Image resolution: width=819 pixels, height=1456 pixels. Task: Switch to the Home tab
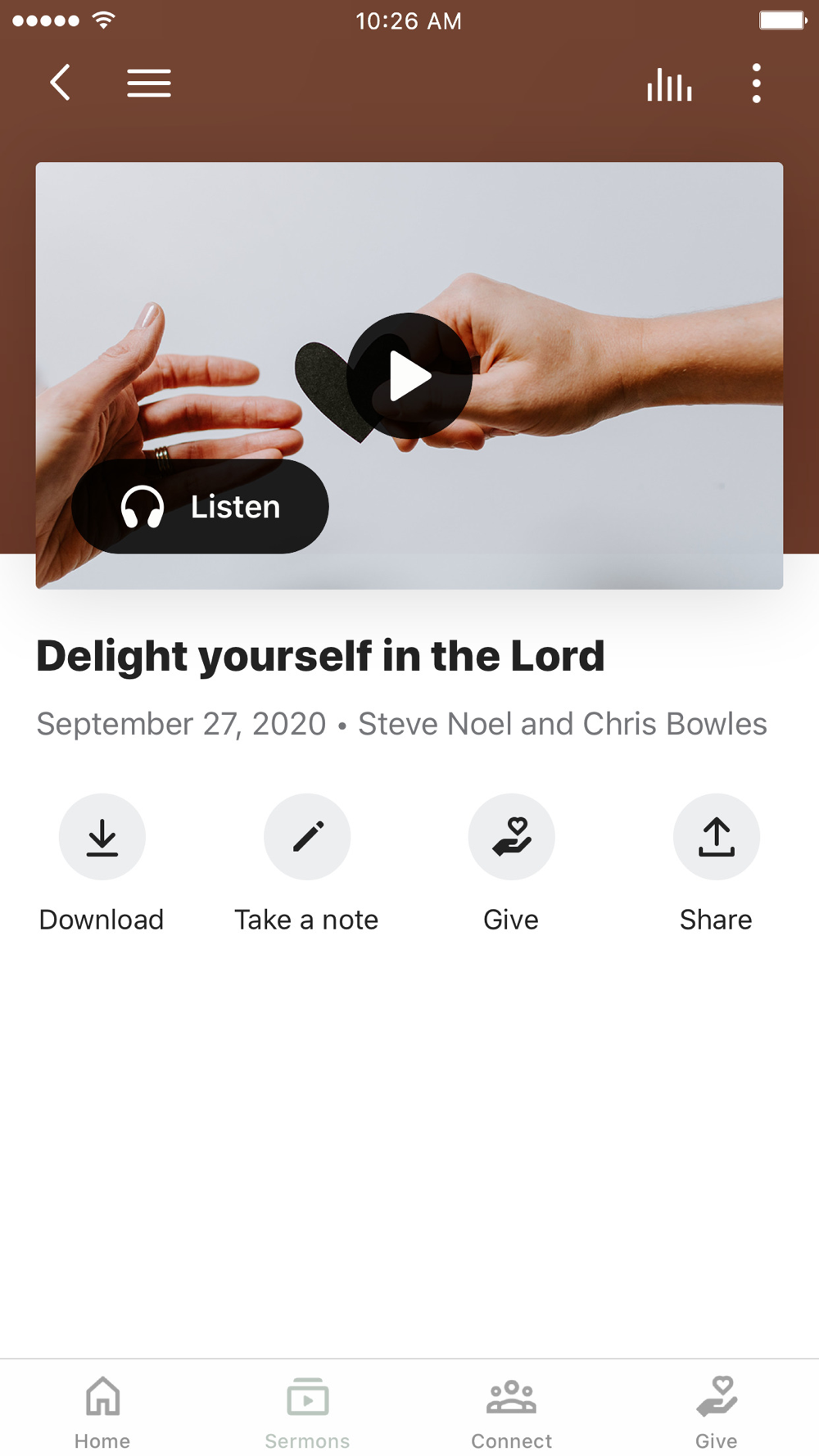click(x=102, y=1412)
